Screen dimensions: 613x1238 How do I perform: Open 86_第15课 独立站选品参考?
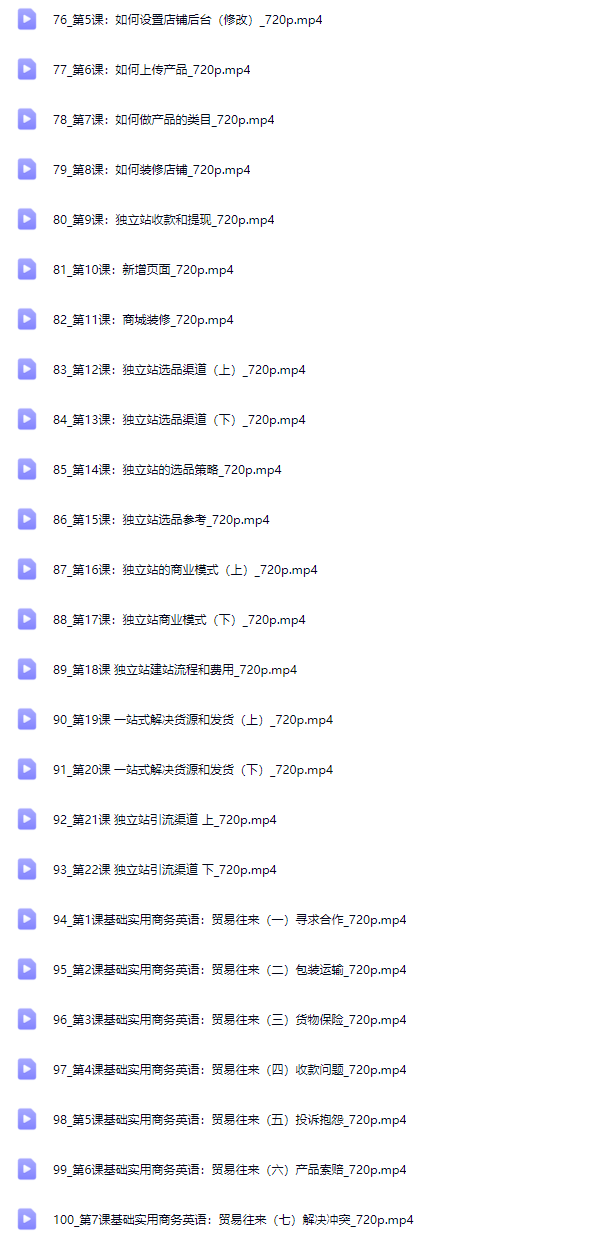[161, 520]
